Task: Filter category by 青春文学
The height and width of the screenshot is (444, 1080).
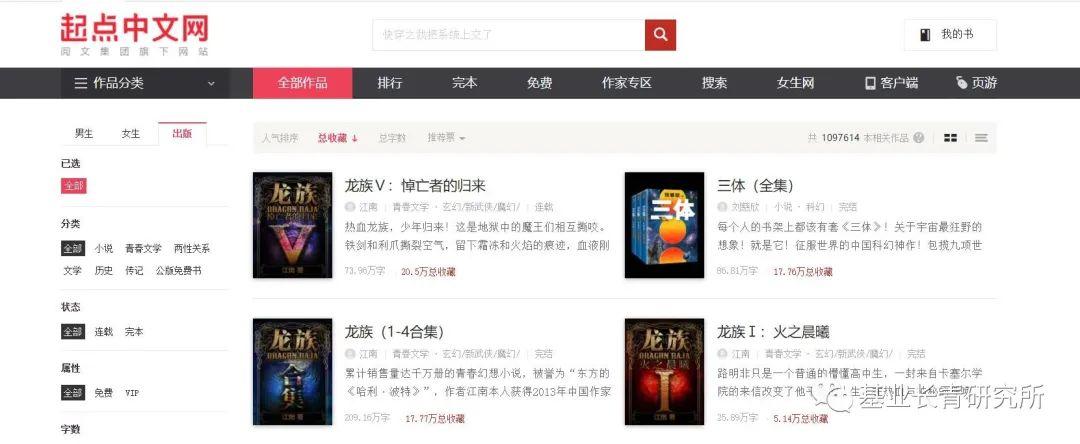Action: (143, 249)
